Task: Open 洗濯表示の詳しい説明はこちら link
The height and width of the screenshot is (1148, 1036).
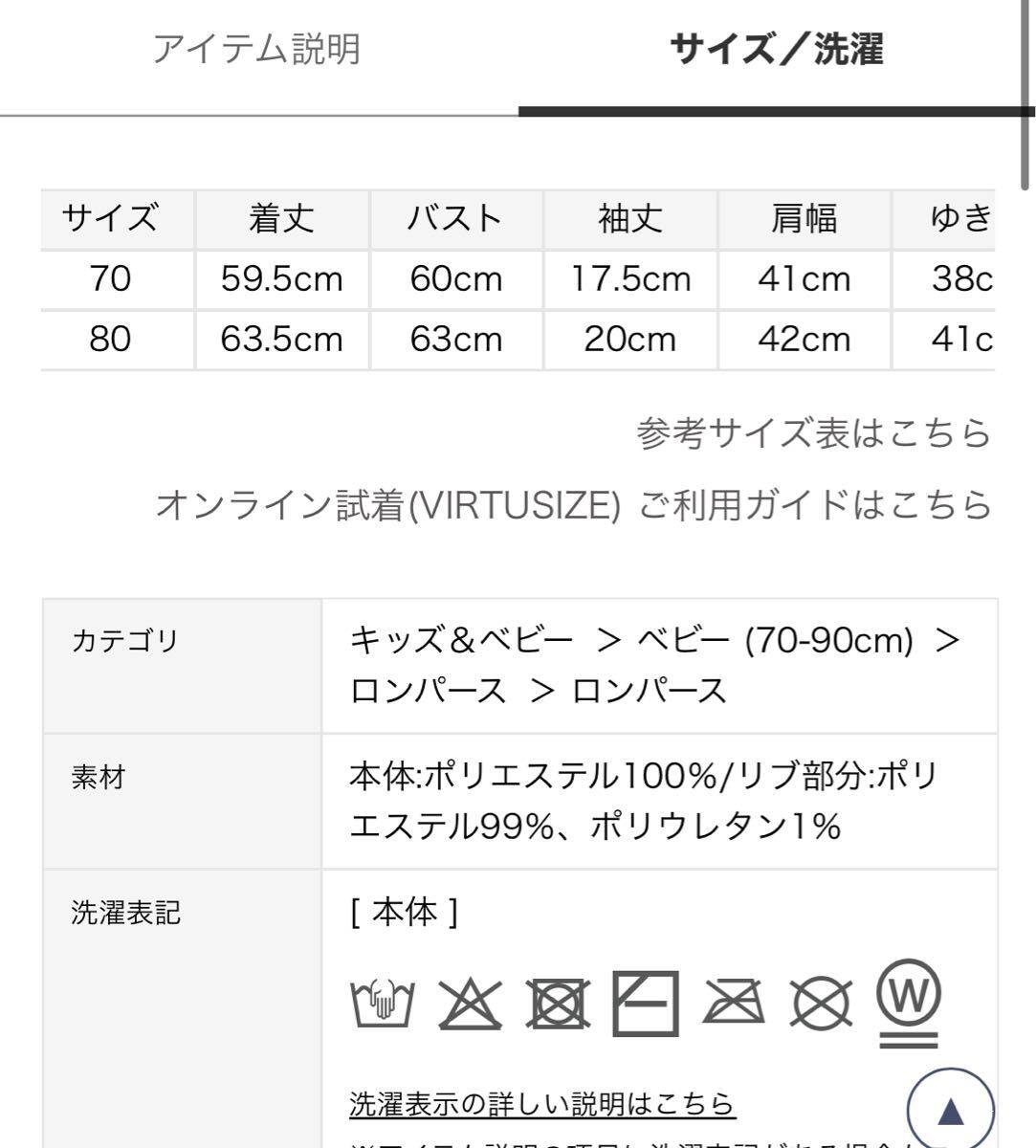Action: click(x=541, y=1105)
